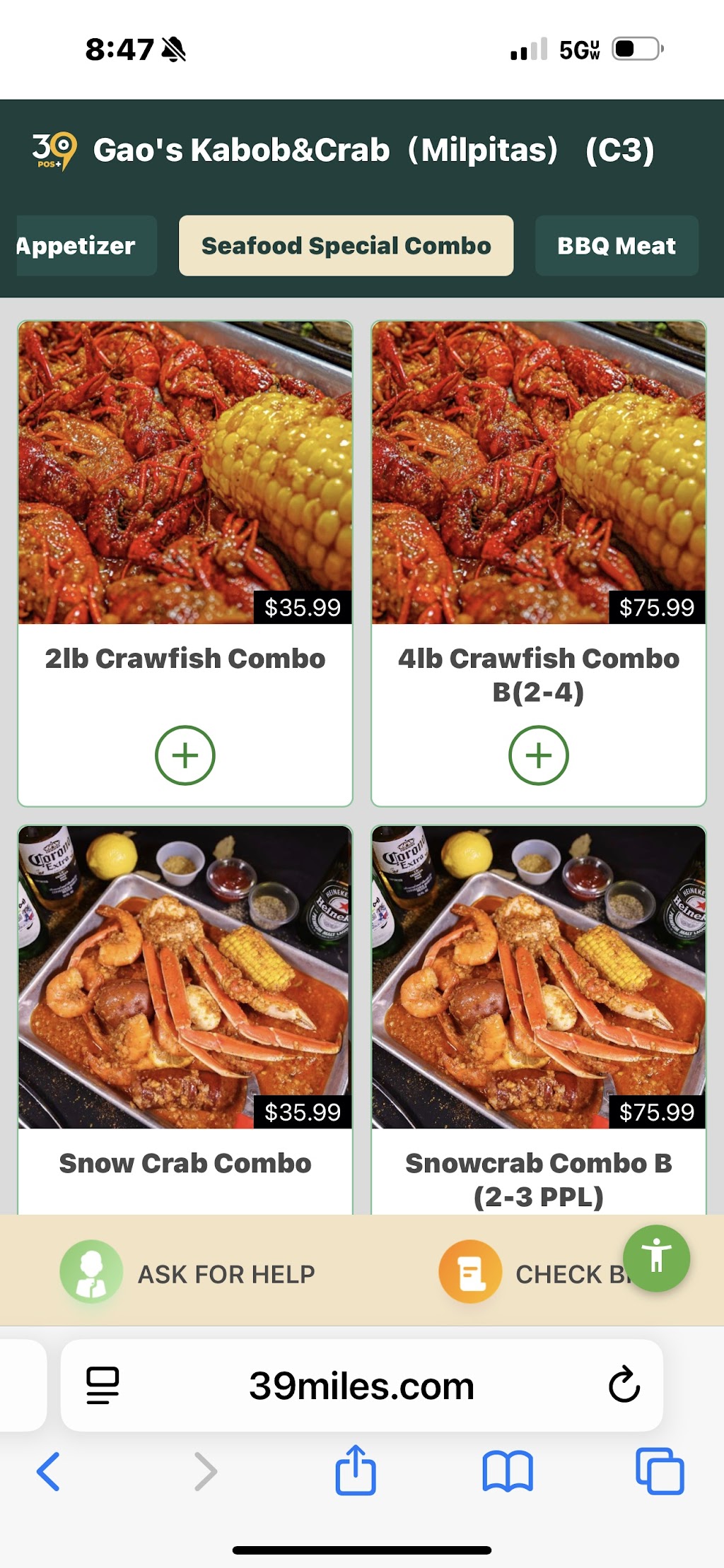Image resolution: width=724 pixels, height=1568 pixels.
Task: Tap the 39miles.com address bar
Action: (361, 1386)
